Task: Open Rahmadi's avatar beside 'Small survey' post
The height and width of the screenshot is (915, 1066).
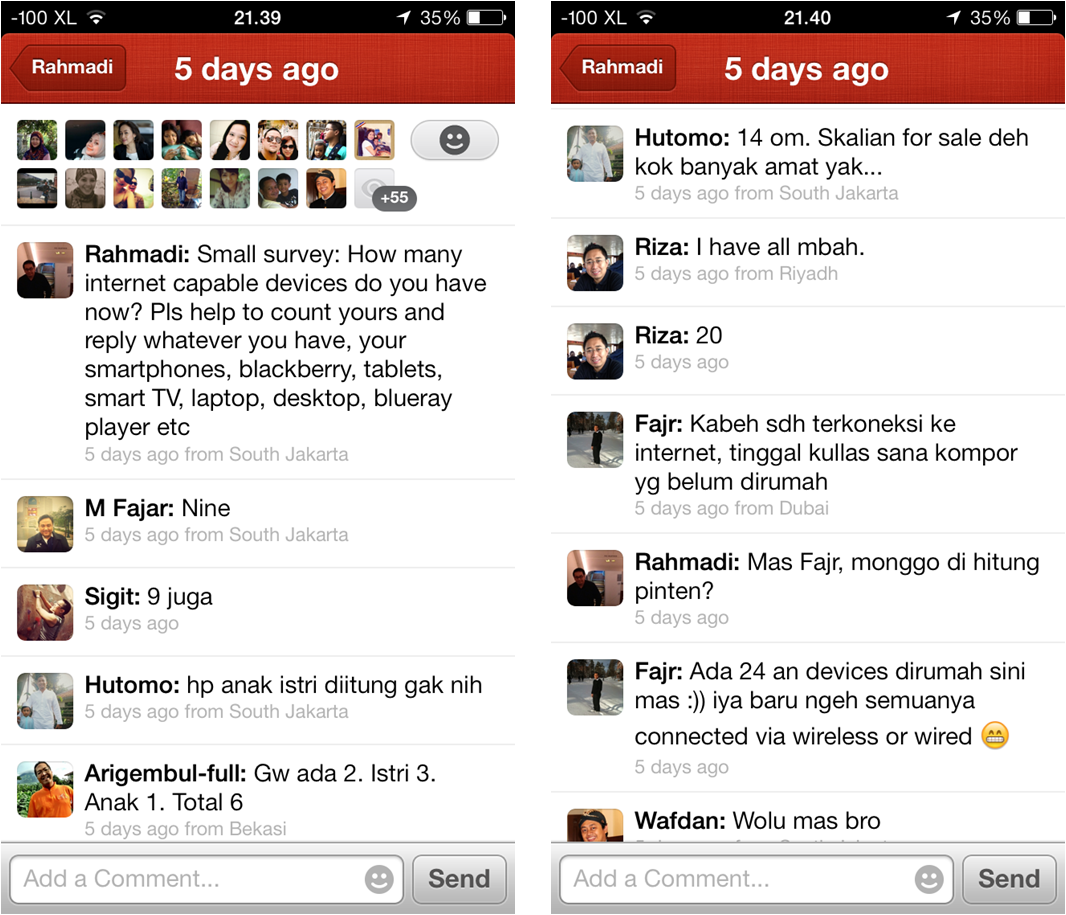Action: click(x=45, y=269)
